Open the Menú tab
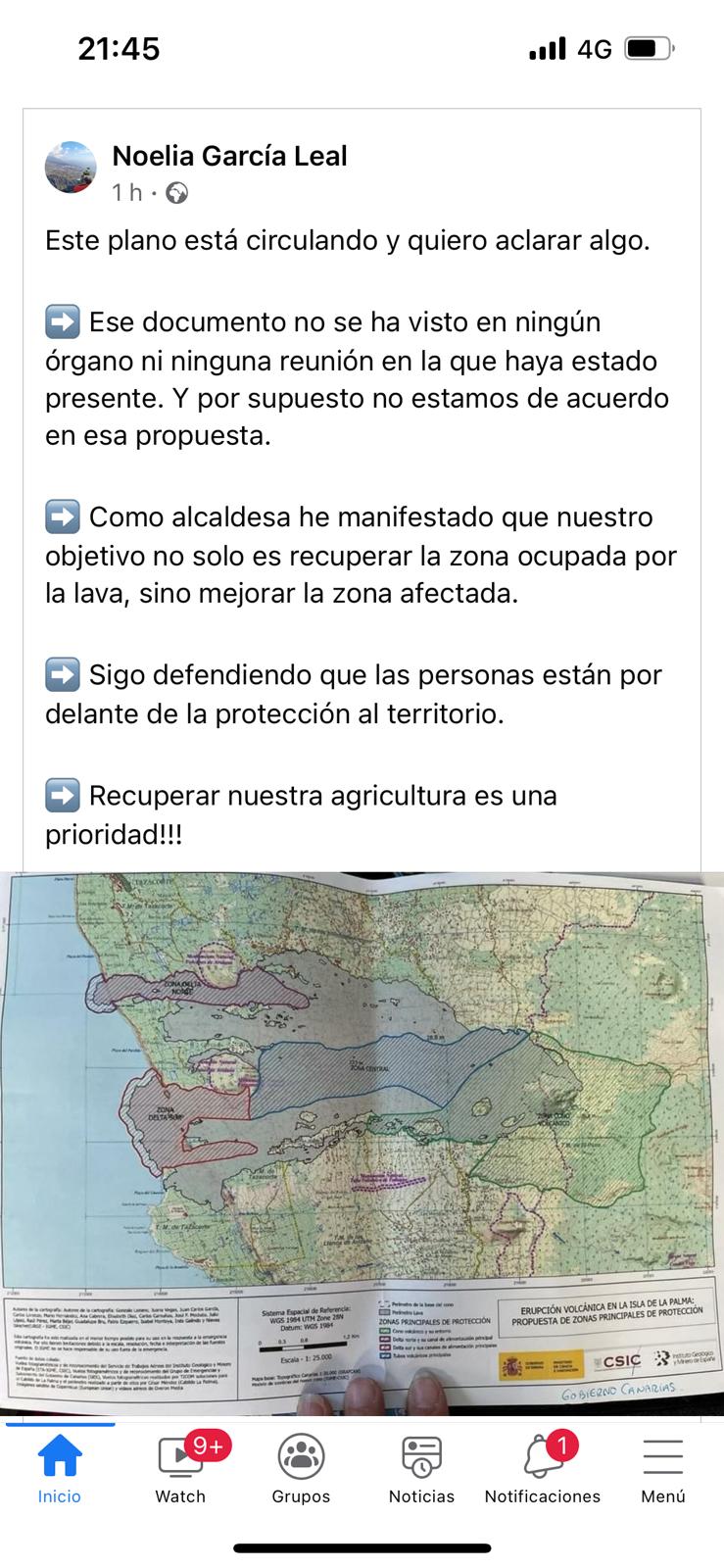 tap(663, 1469)
